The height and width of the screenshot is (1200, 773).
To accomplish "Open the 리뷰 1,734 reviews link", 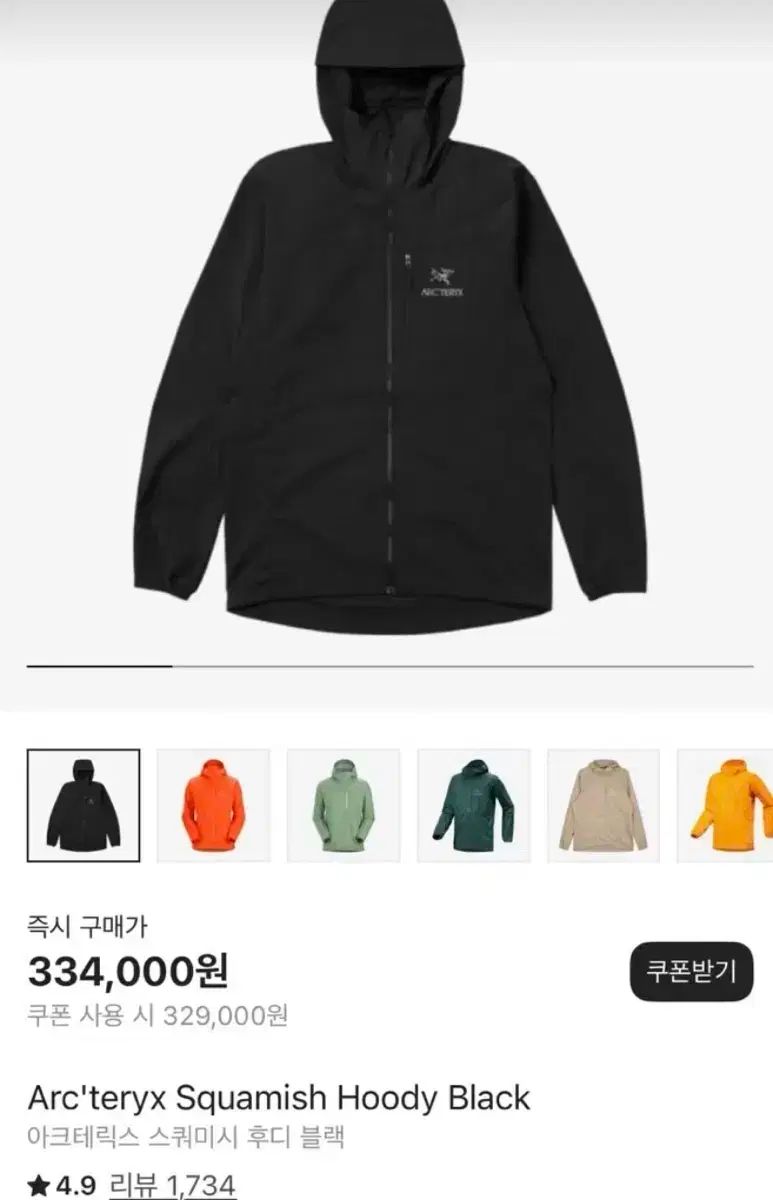I will coord(172,1186).
